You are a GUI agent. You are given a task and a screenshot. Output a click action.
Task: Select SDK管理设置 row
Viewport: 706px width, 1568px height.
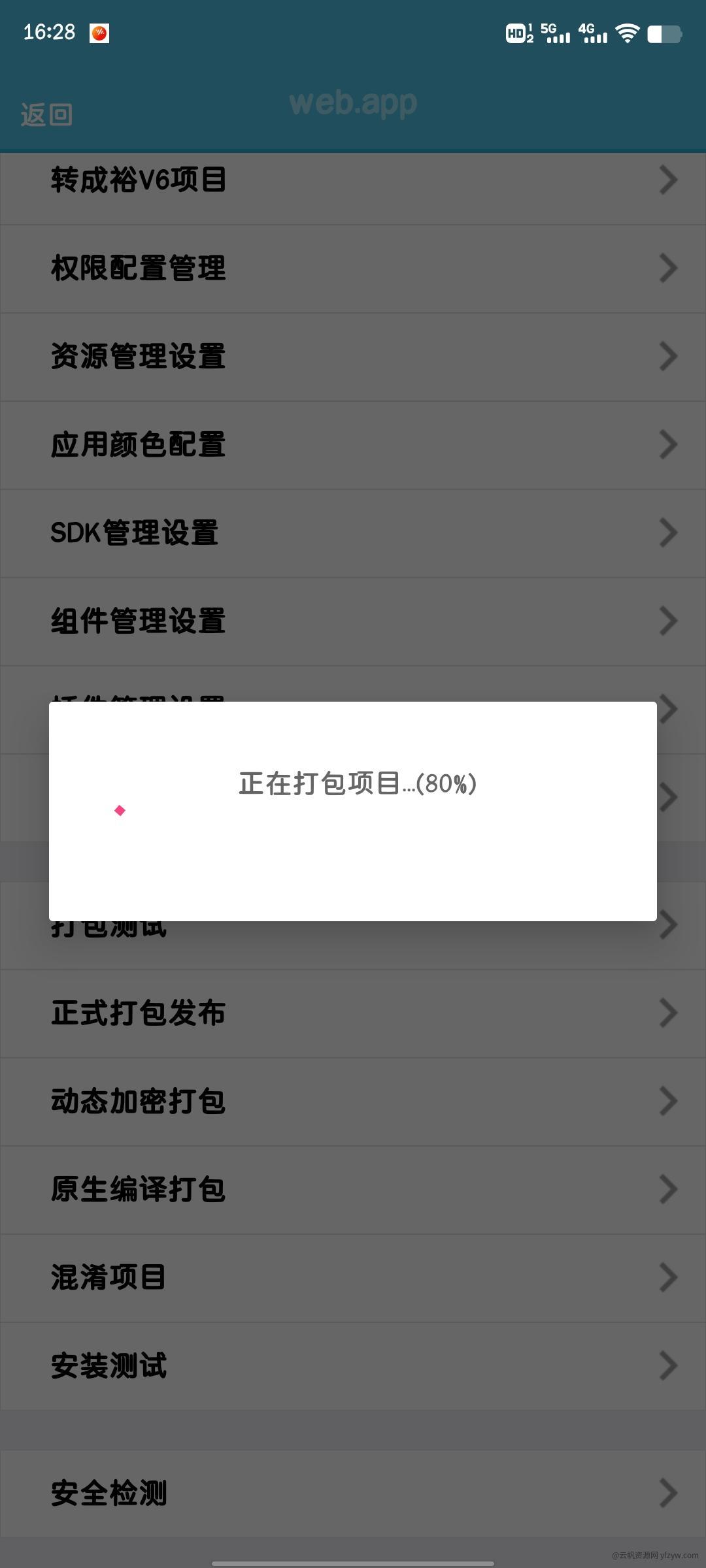click(x=353, y=533)
